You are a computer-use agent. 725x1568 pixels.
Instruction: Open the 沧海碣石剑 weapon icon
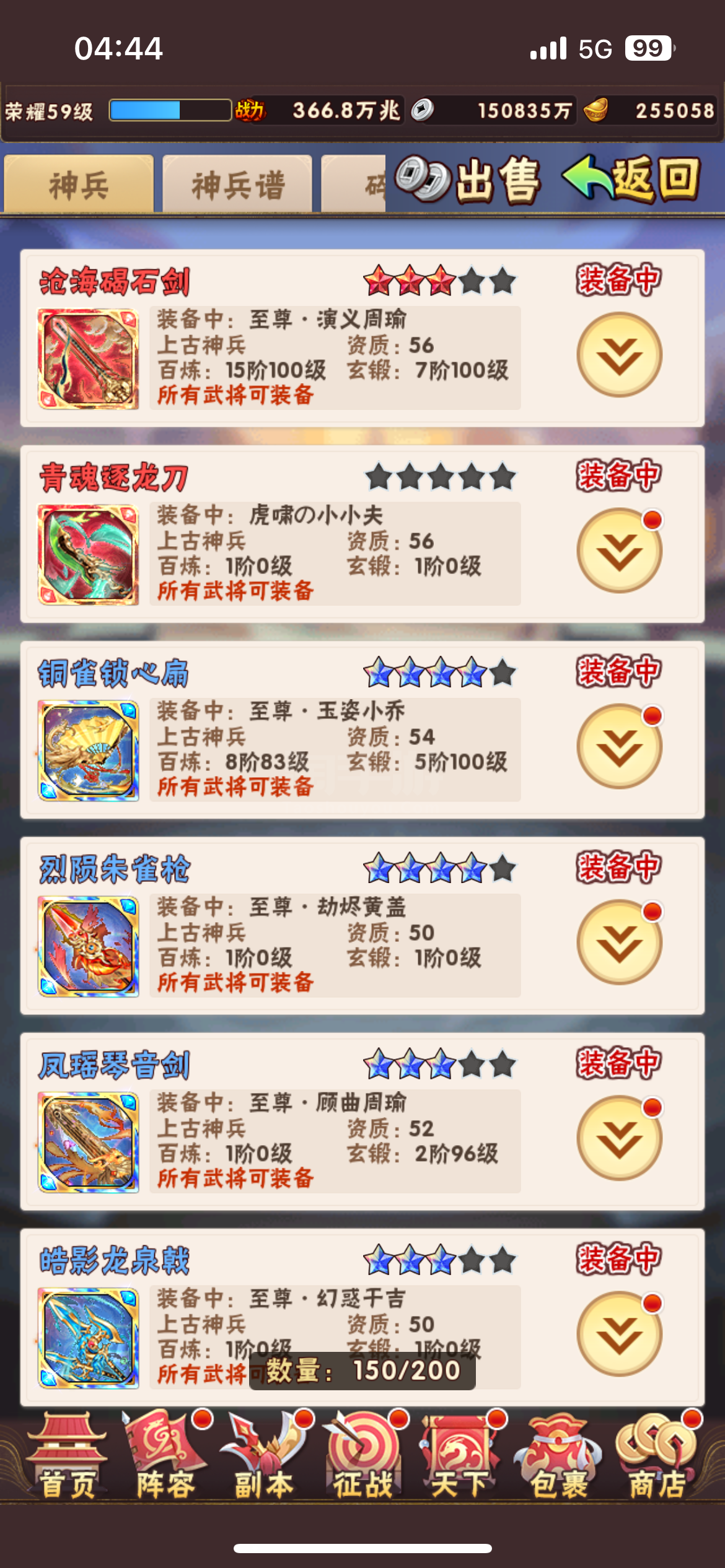tap(88, 359)
